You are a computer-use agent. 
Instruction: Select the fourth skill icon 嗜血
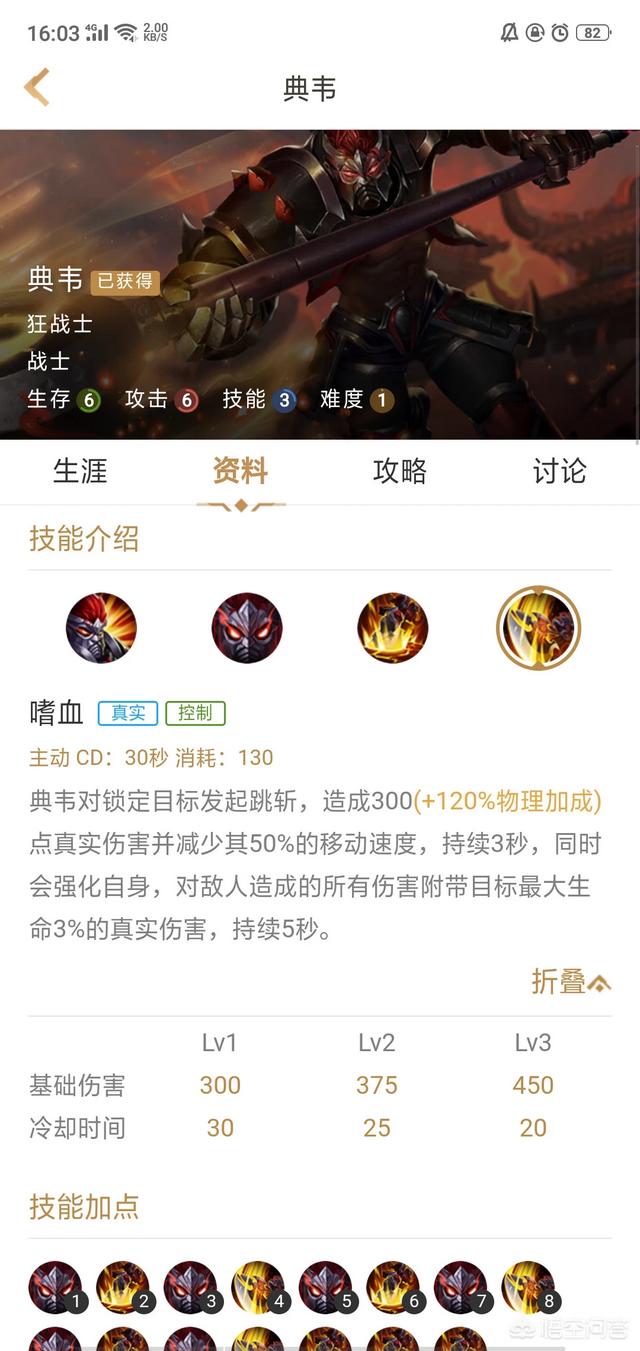pyautogui.click(x=538, y=628)
